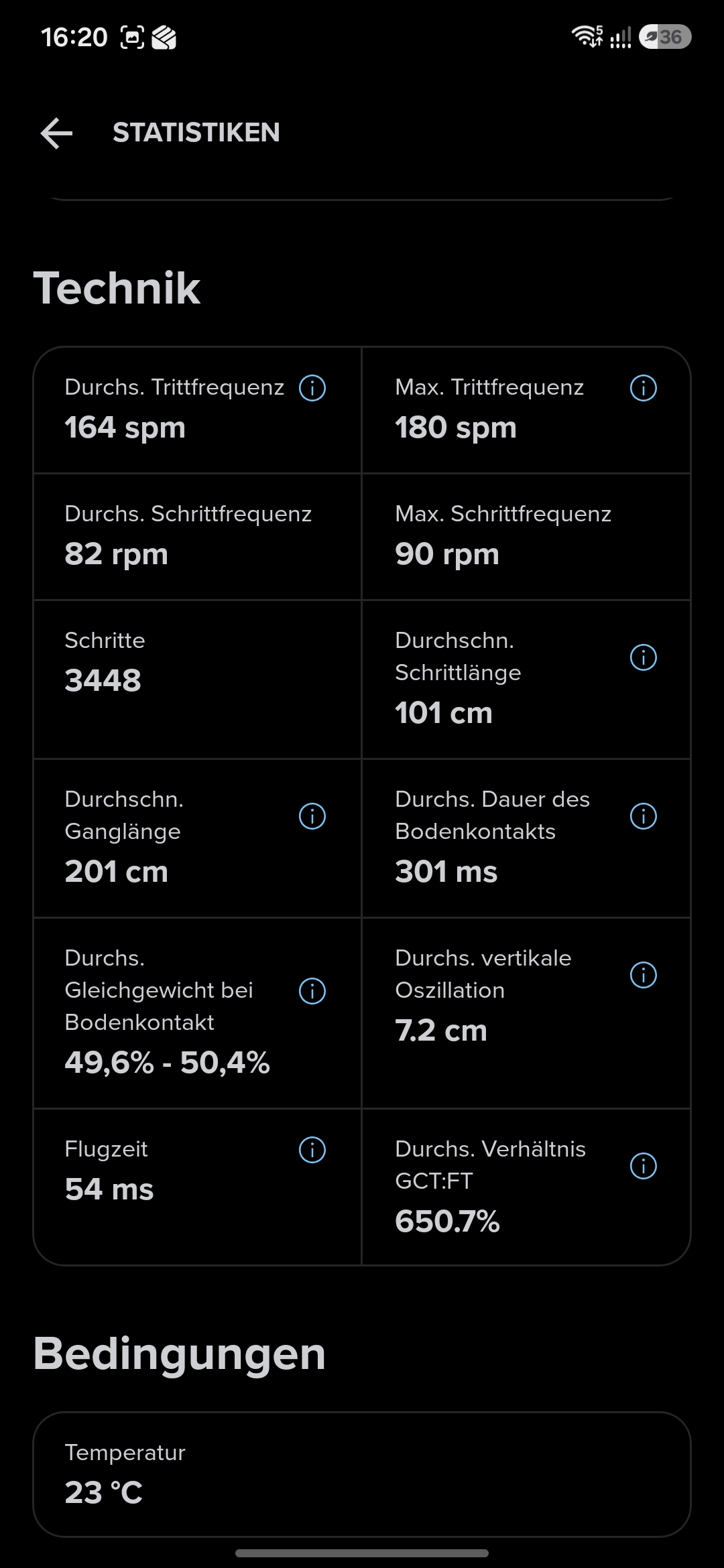Go back from the Statistiken screen

coord(56,133)
